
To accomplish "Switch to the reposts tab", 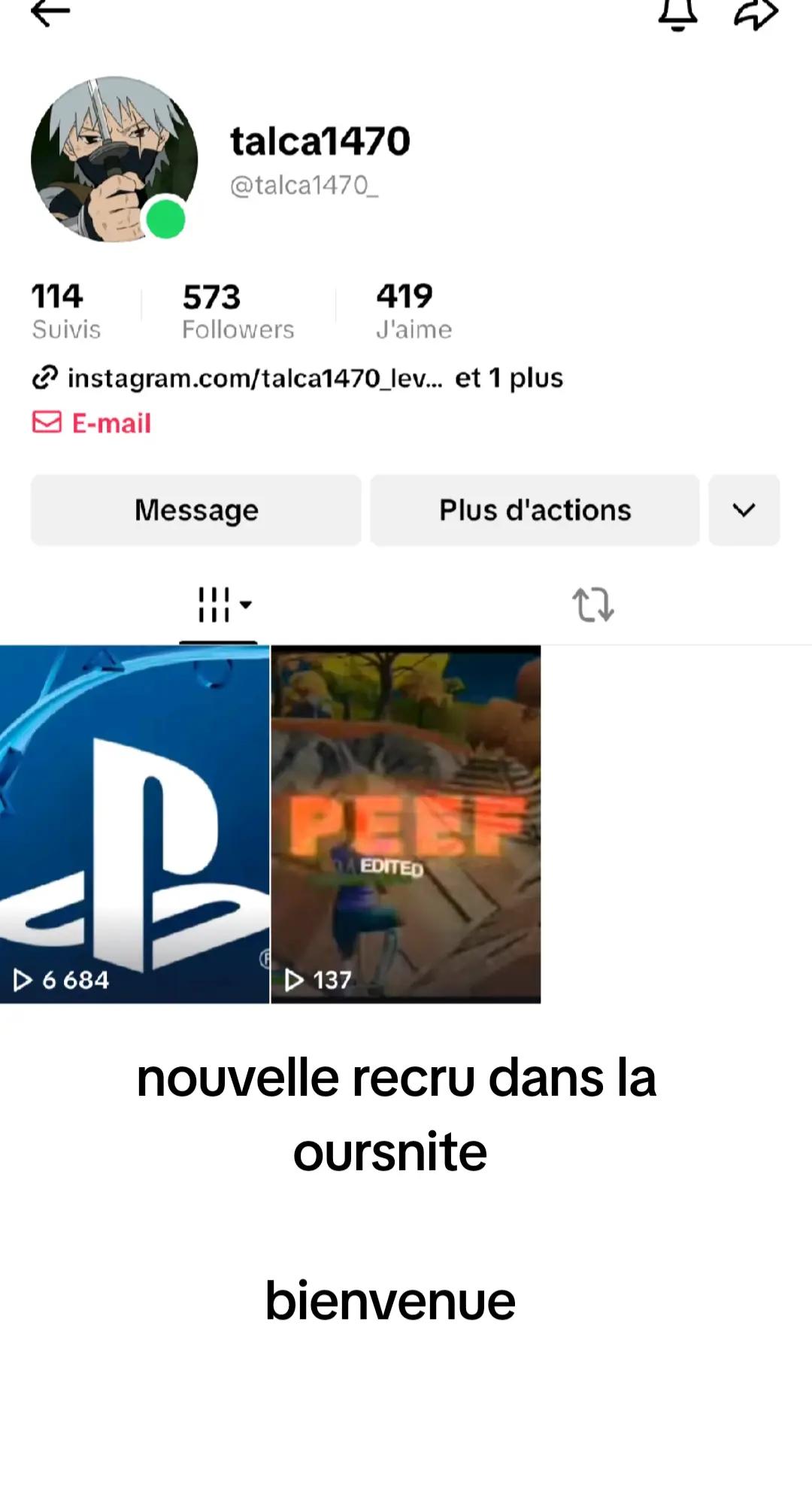I will (x=593, y=605).
